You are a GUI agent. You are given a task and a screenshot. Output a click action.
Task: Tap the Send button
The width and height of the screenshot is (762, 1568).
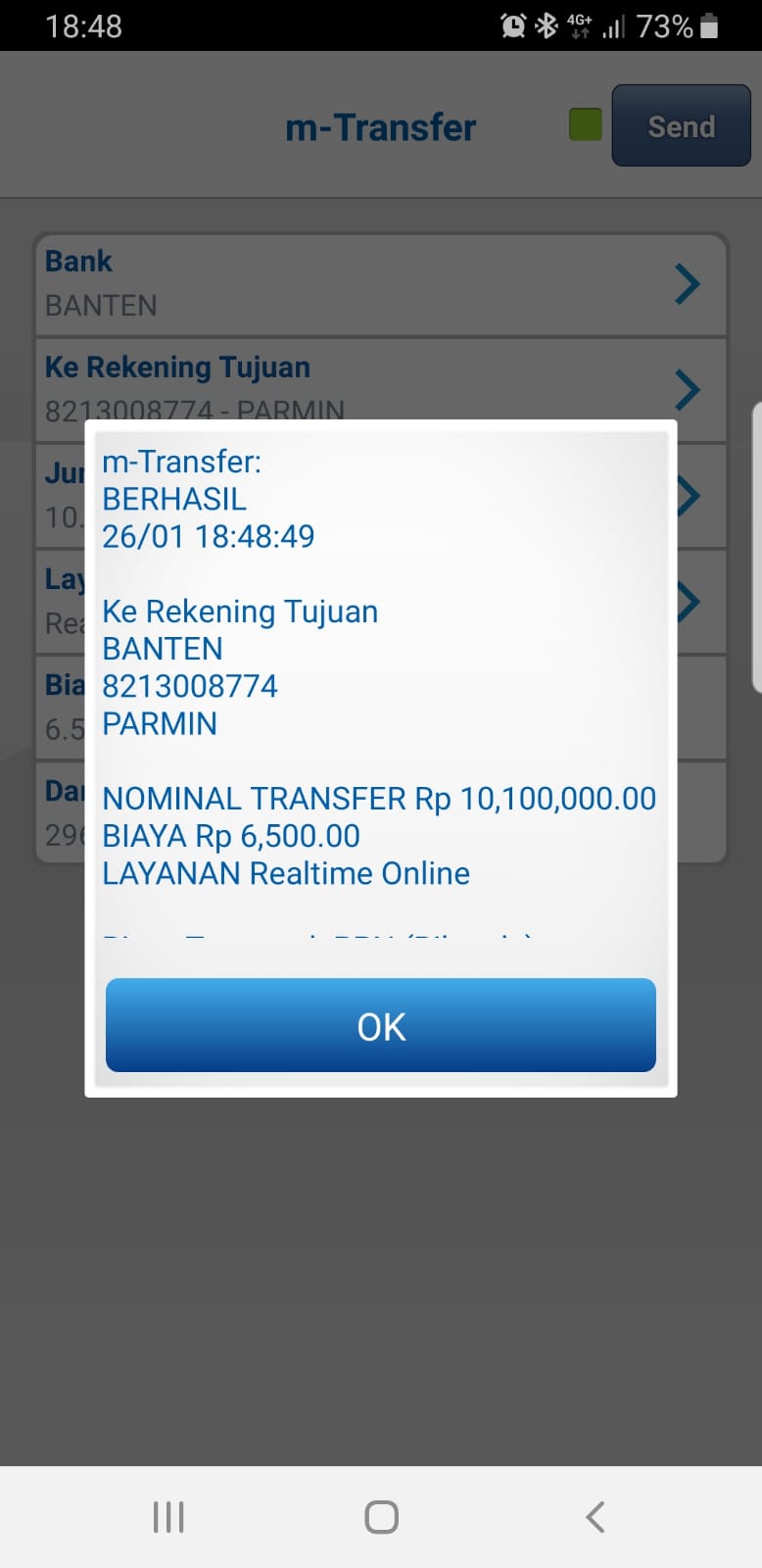click(681, 126)
